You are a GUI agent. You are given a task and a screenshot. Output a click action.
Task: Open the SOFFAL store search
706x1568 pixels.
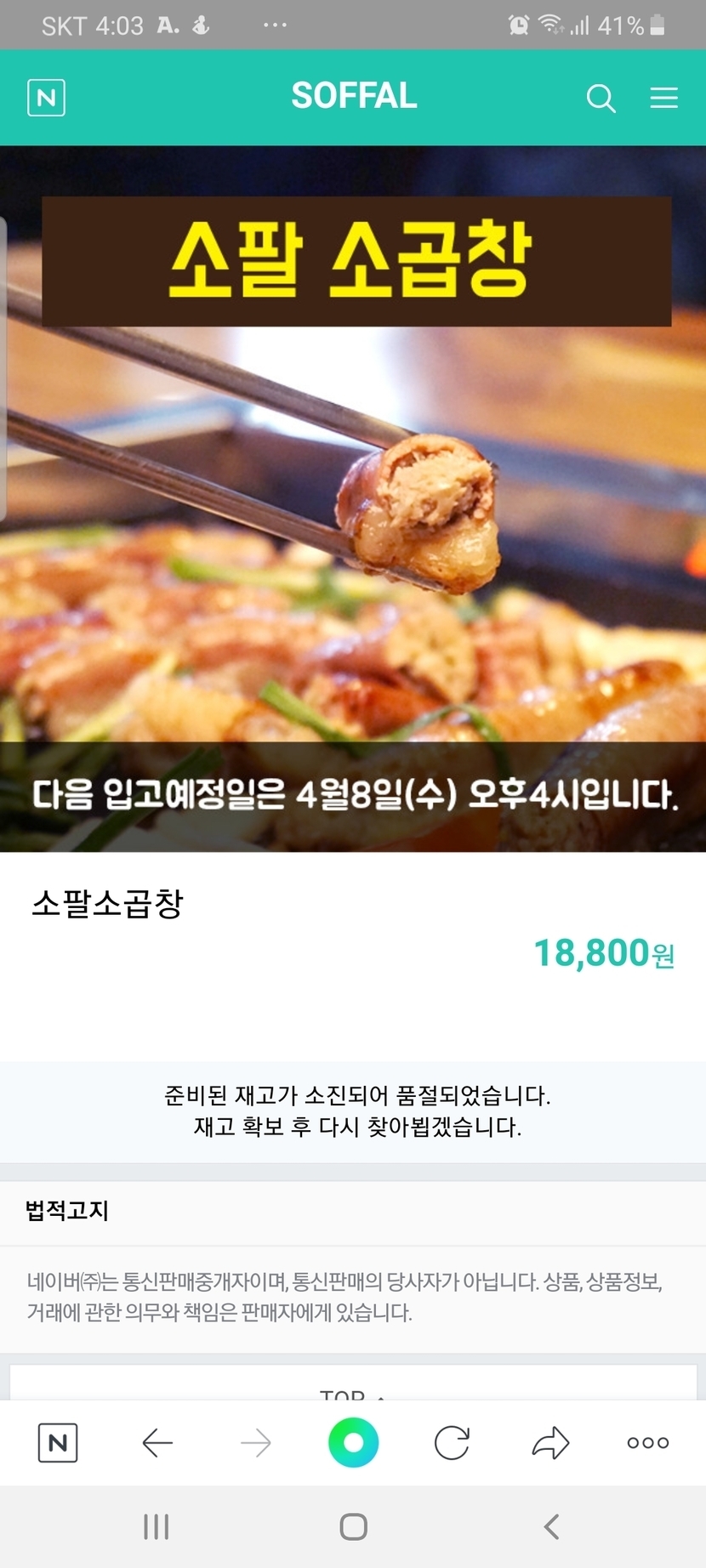(x=601, y=99)
